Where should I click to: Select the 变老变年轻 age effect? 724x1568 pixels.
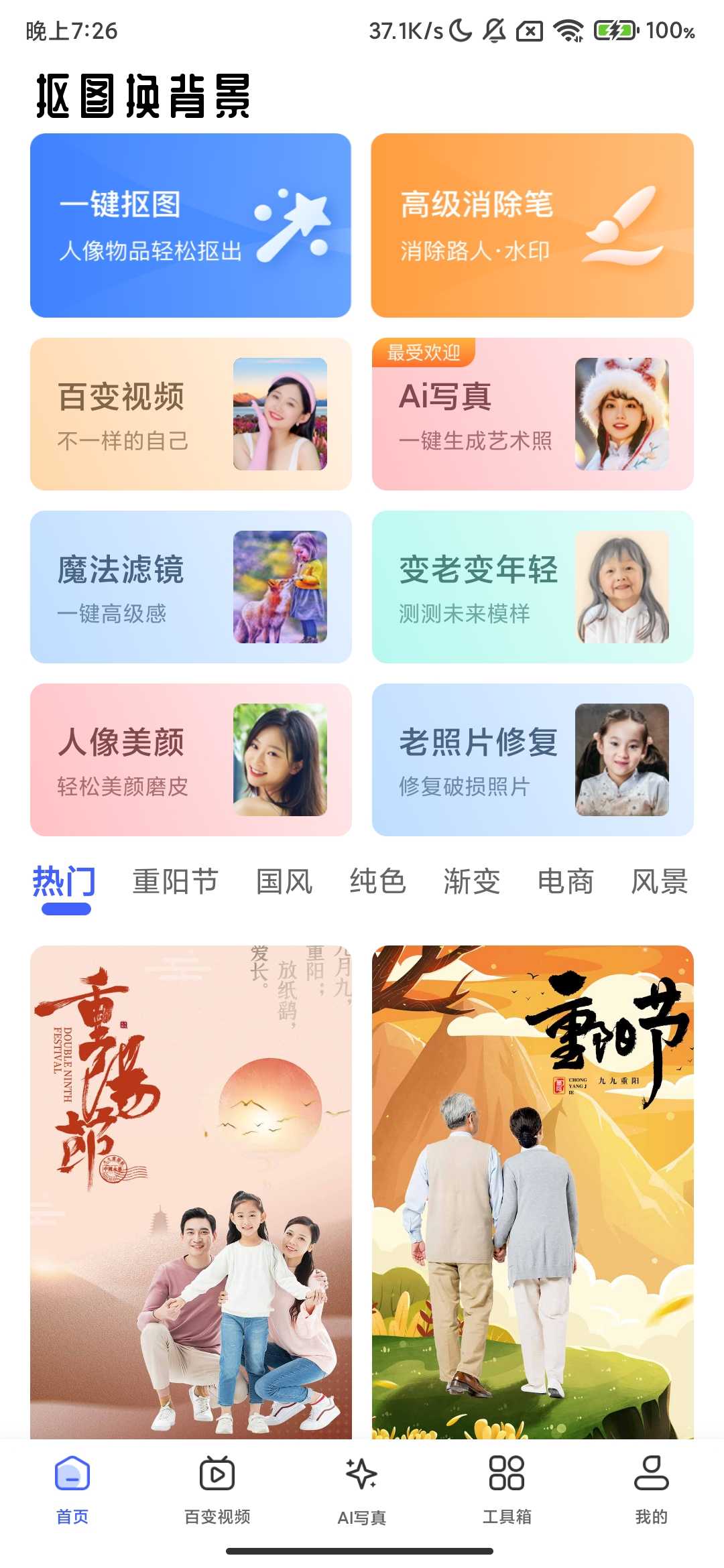tap(532, 587)
